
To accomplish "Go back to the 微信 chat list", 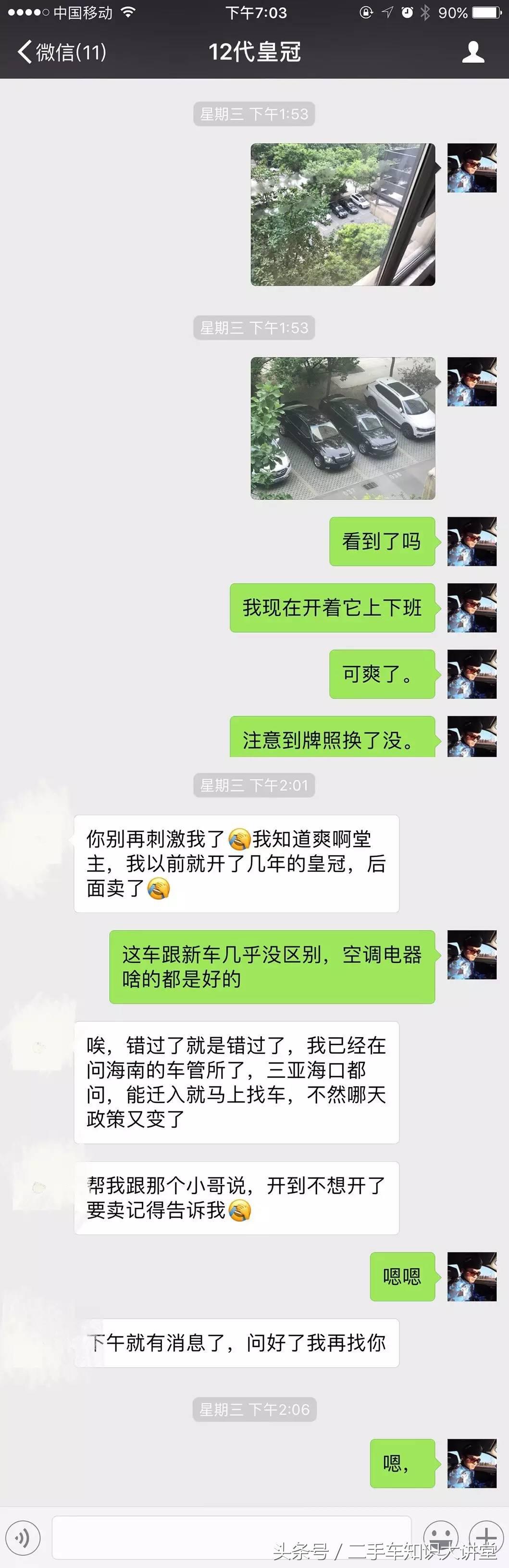I will 61,52.
